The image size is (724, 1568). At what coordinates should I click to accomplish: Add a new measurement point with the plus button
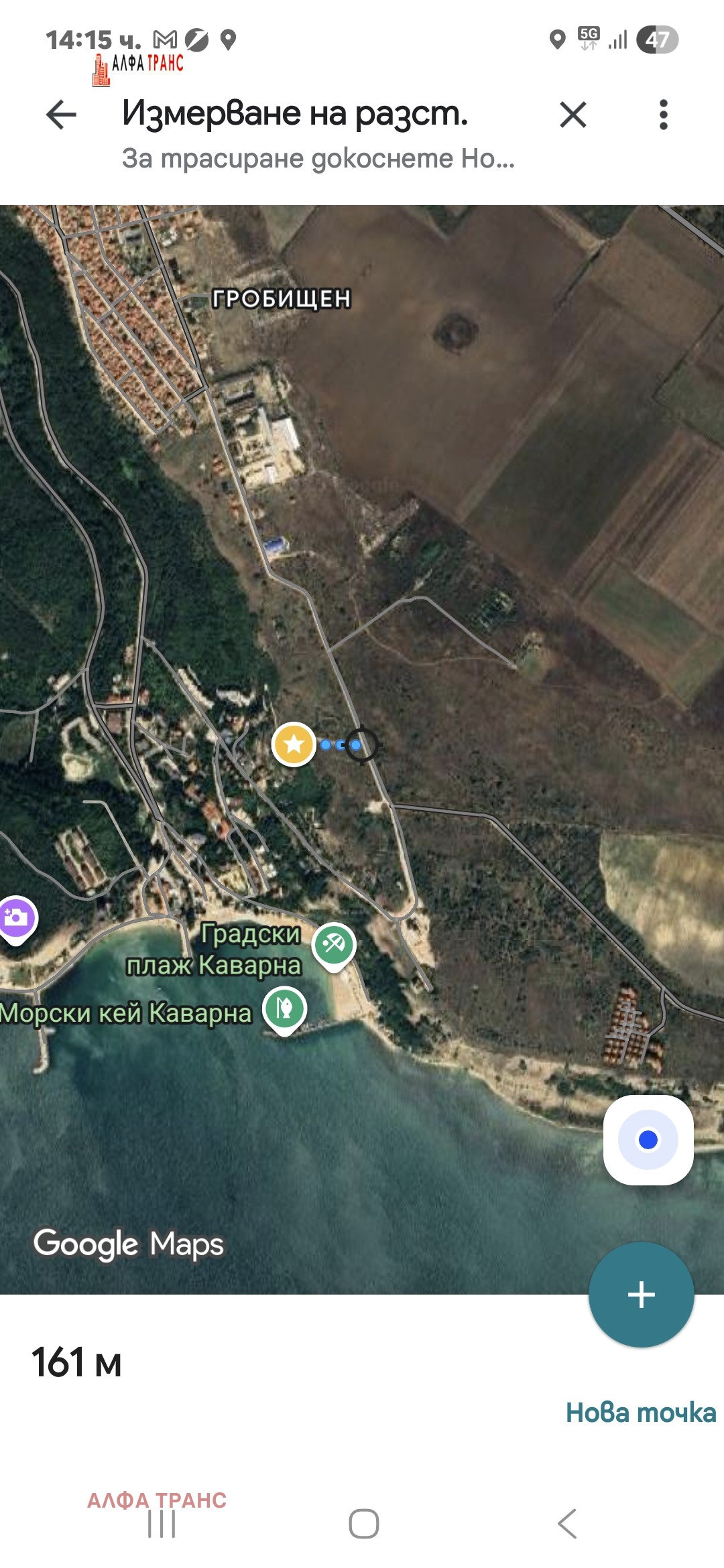[641, 1295]
